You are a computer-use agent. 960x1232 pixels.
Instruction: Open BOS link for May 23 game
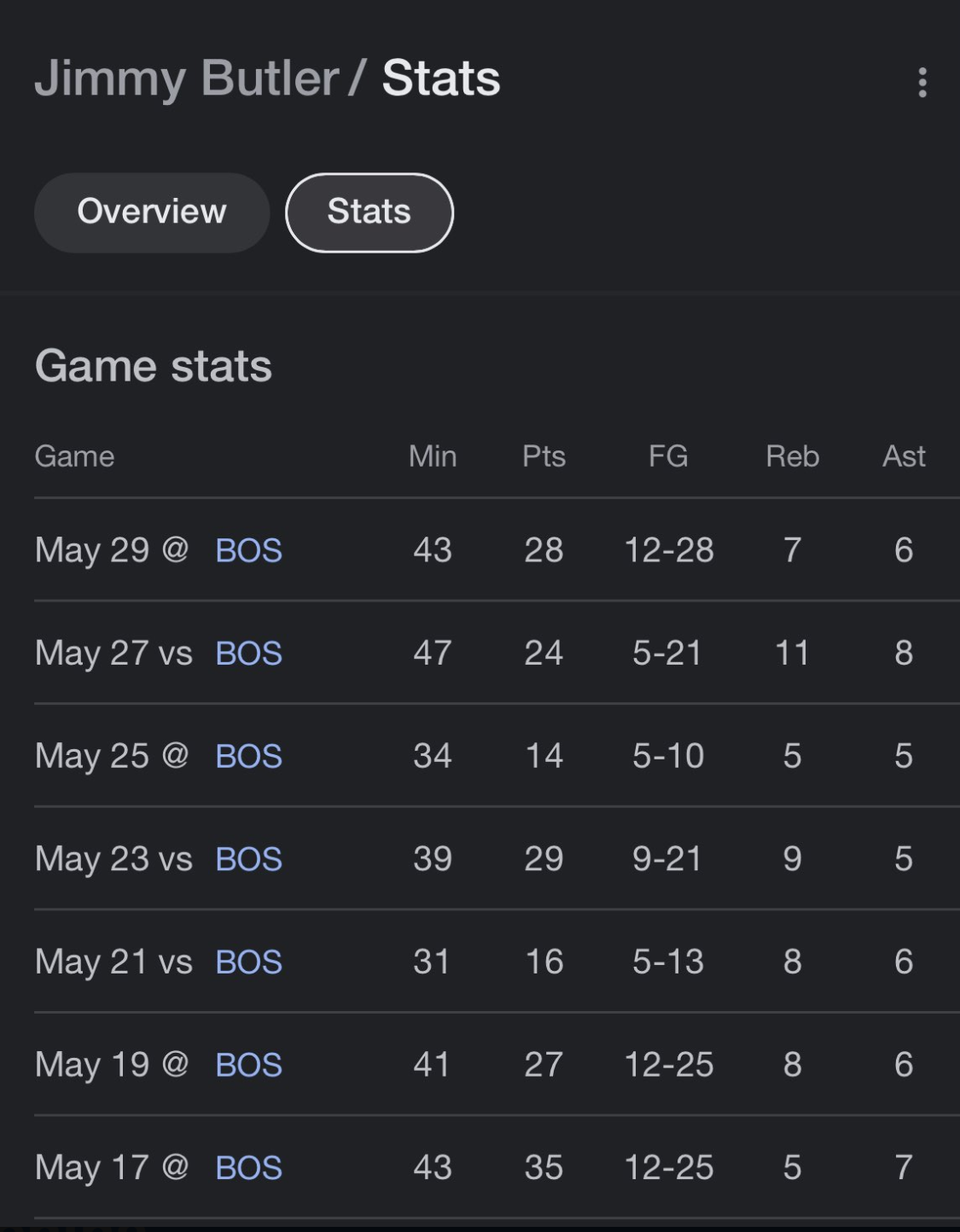(248, 859)
